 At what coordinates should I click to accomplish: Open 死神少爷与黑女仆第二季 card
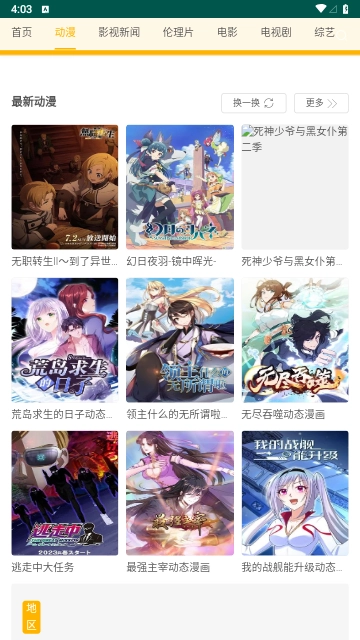[295, 196]
